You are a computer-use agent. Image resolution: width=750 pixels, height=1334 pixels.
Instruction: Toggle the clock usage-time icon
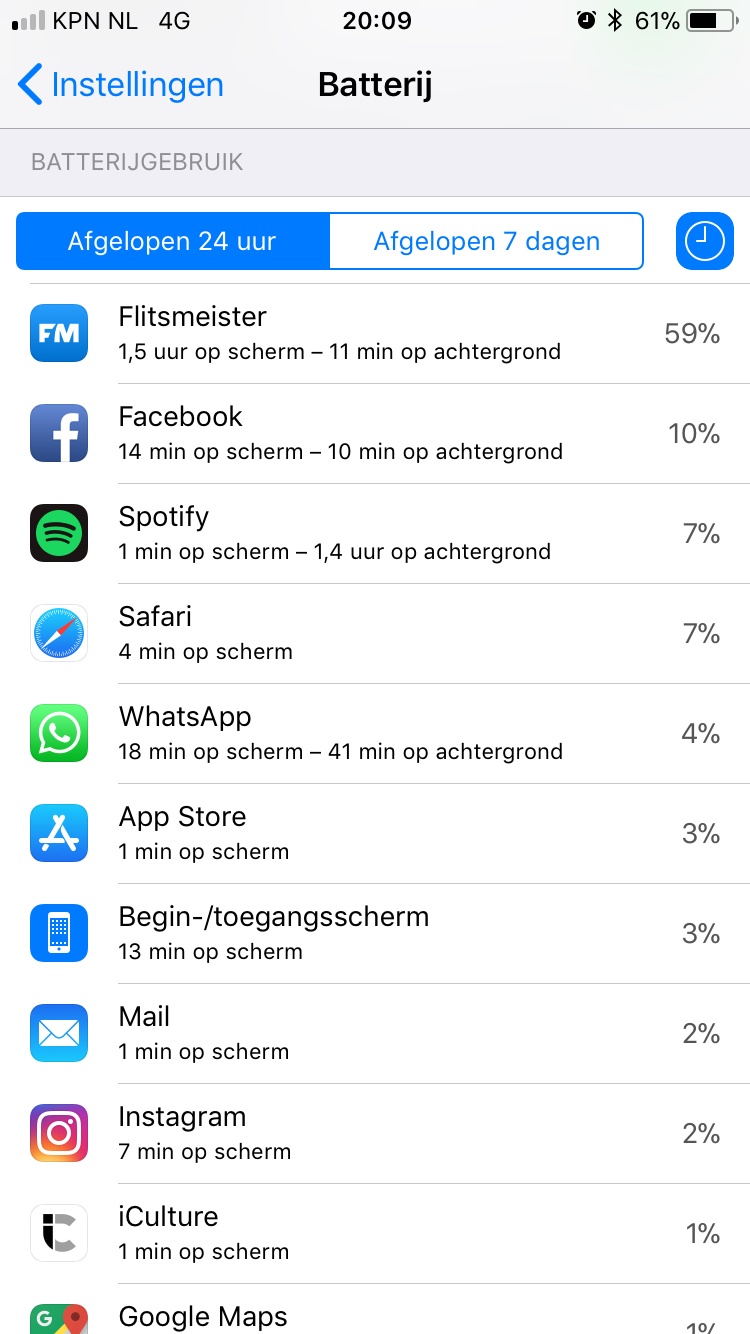pyautogui.click(x=704, y=241)
